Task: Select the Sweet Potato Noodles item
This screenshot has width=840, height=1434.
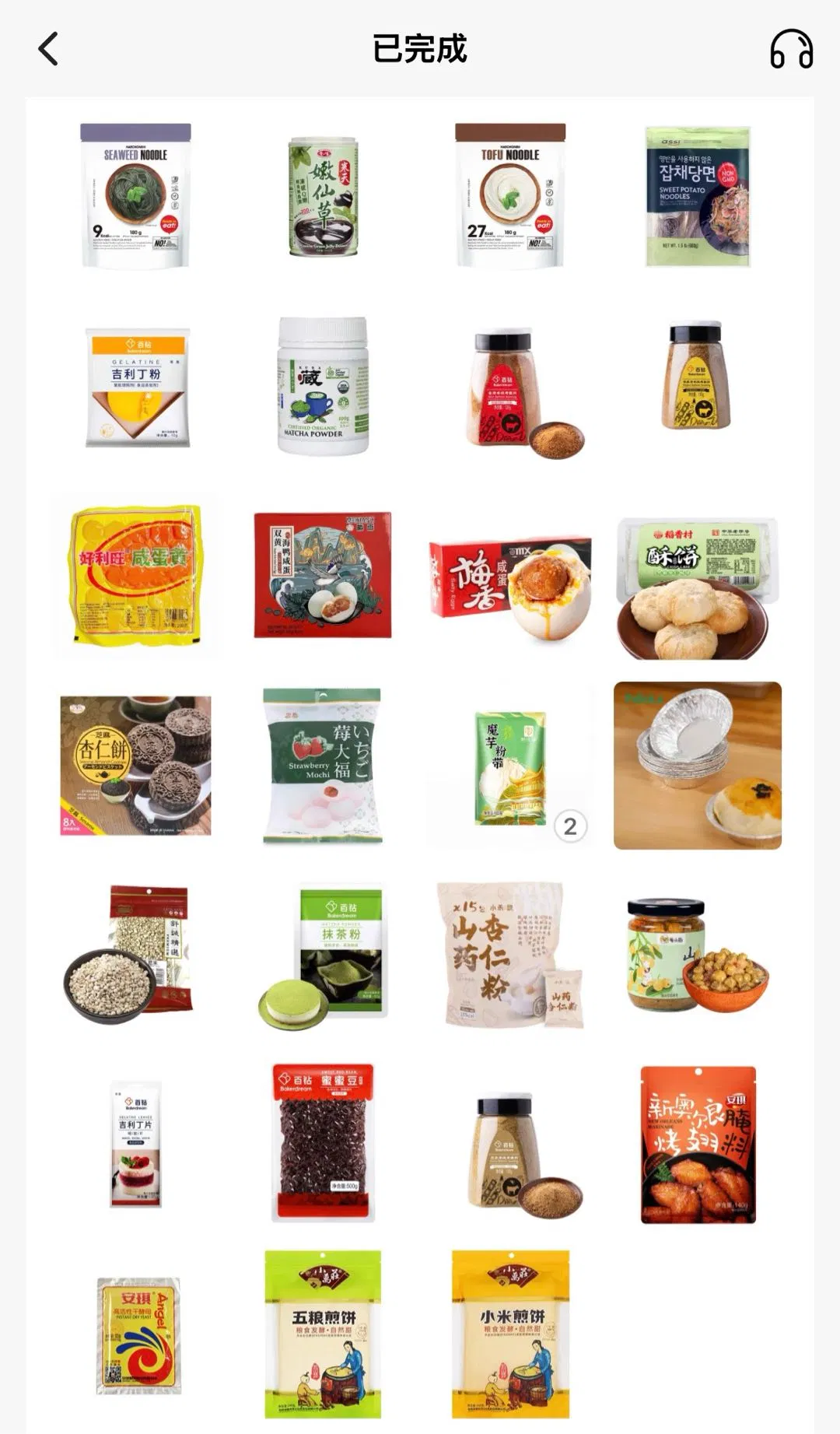Action: click(698, 196)
